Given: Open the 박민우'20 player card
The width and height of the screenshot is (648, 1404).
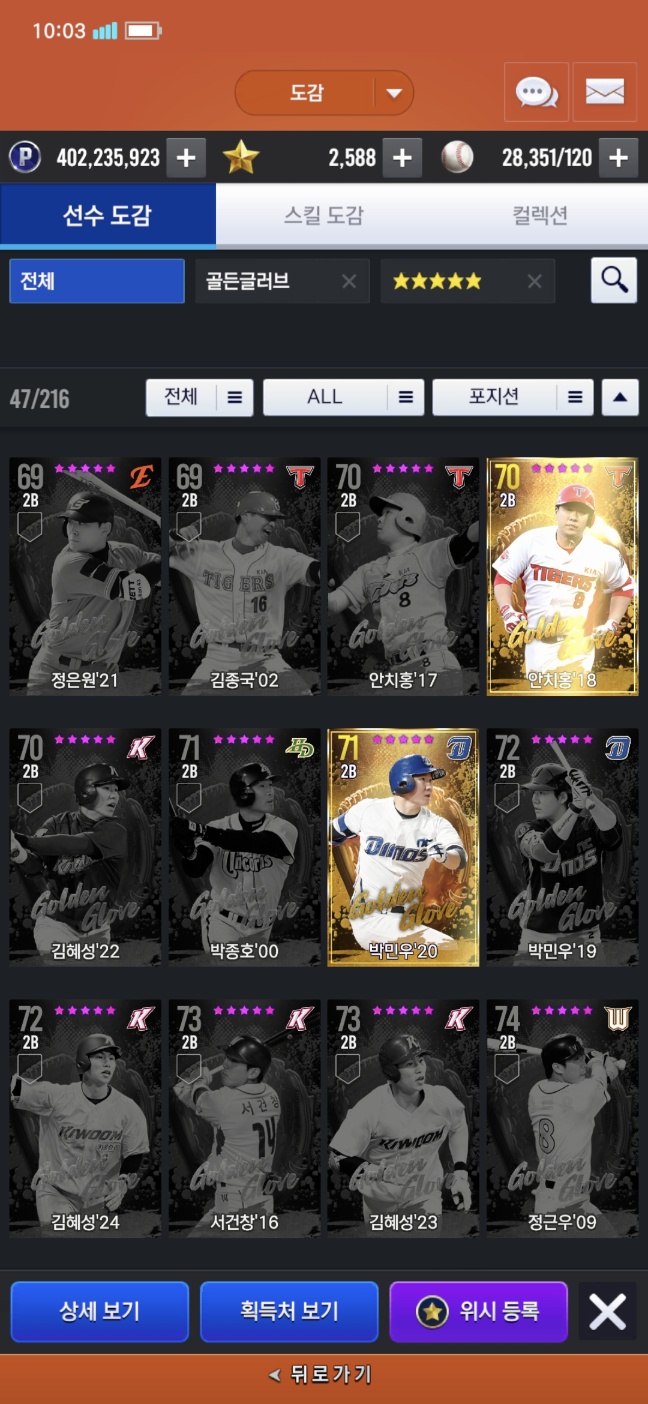Looking at the screenshot, I should [403, 846].
